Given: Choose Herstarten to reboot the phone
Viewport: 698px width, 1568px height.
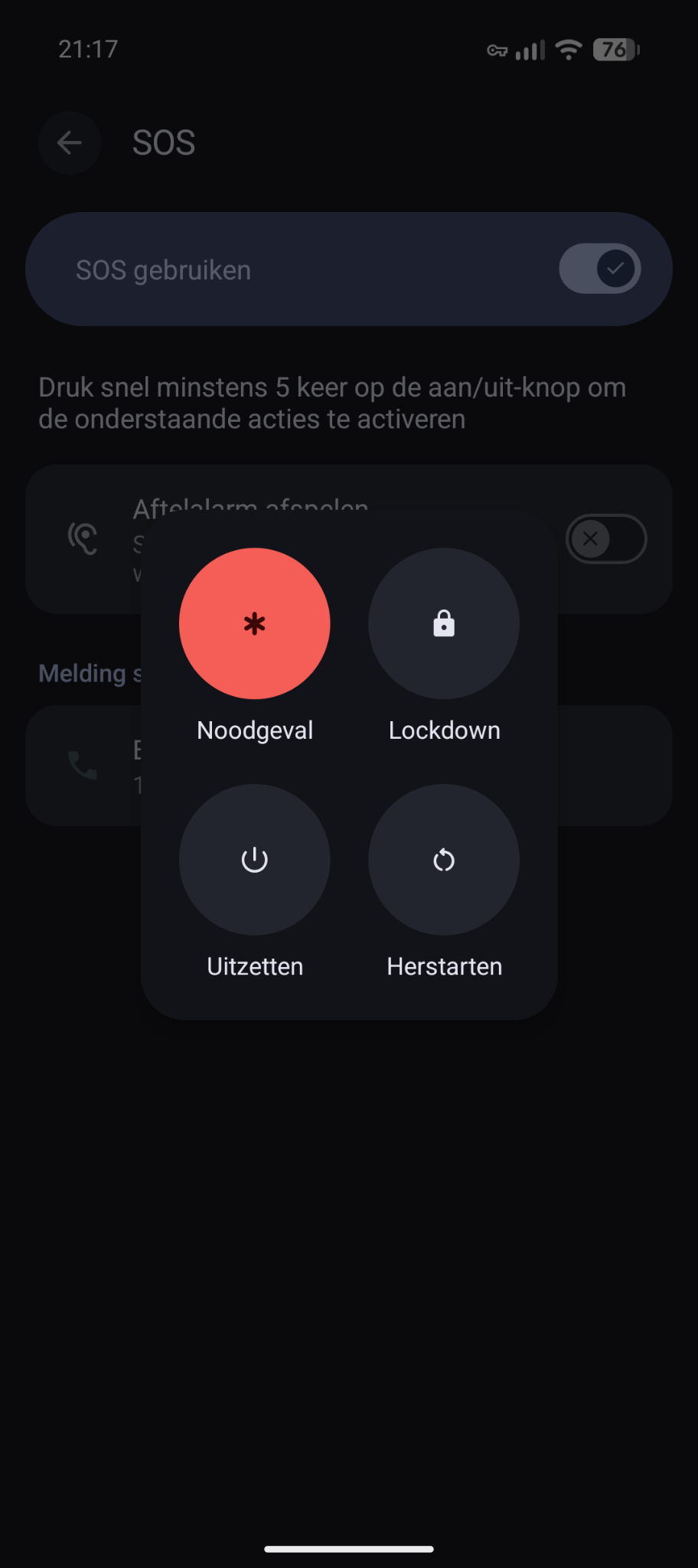Looking at the screenshot, I should click(x=444, y=859).
